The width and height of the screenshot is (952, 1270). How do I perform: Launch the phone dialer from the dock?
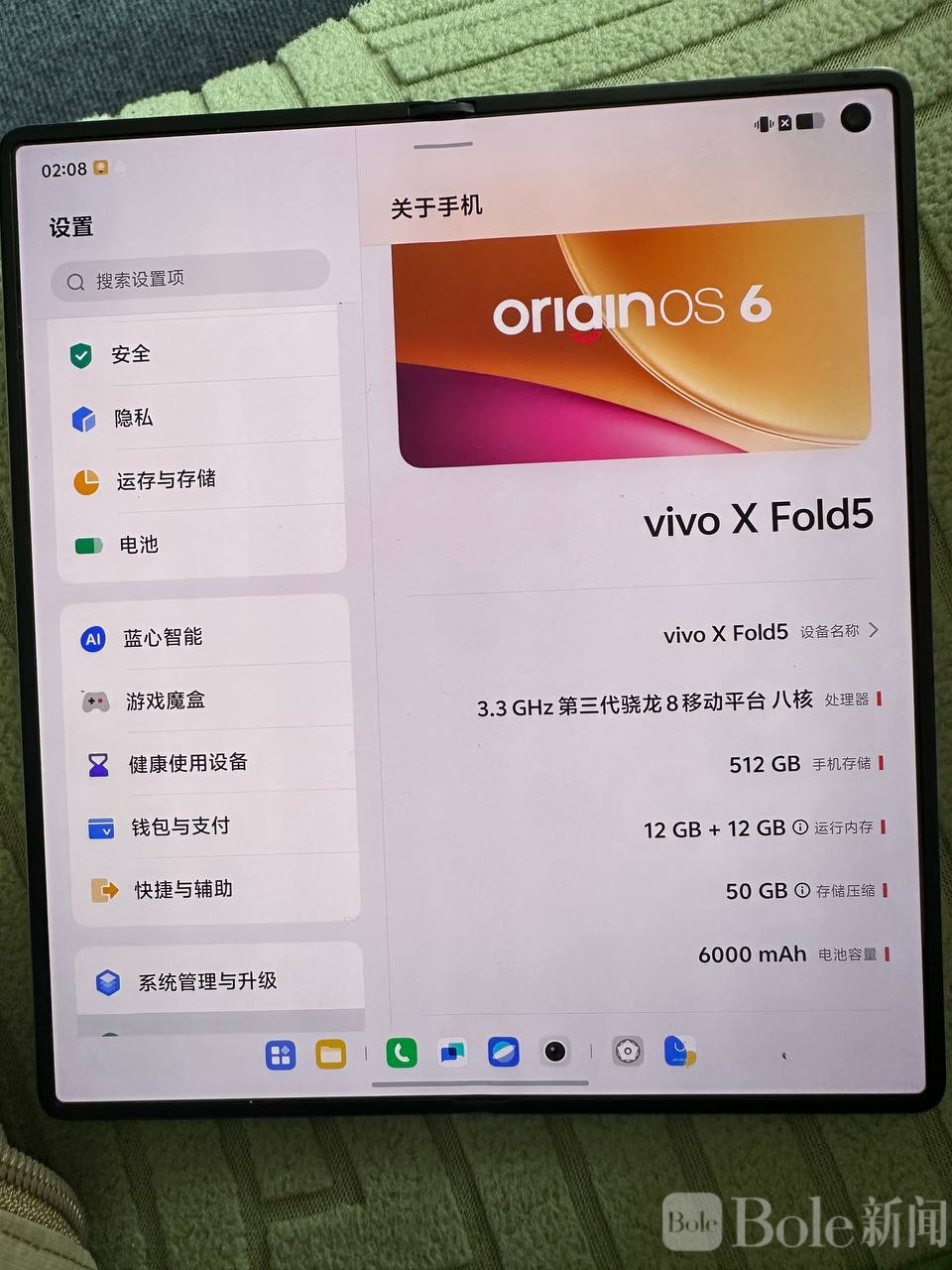[x=402, y=1053]
